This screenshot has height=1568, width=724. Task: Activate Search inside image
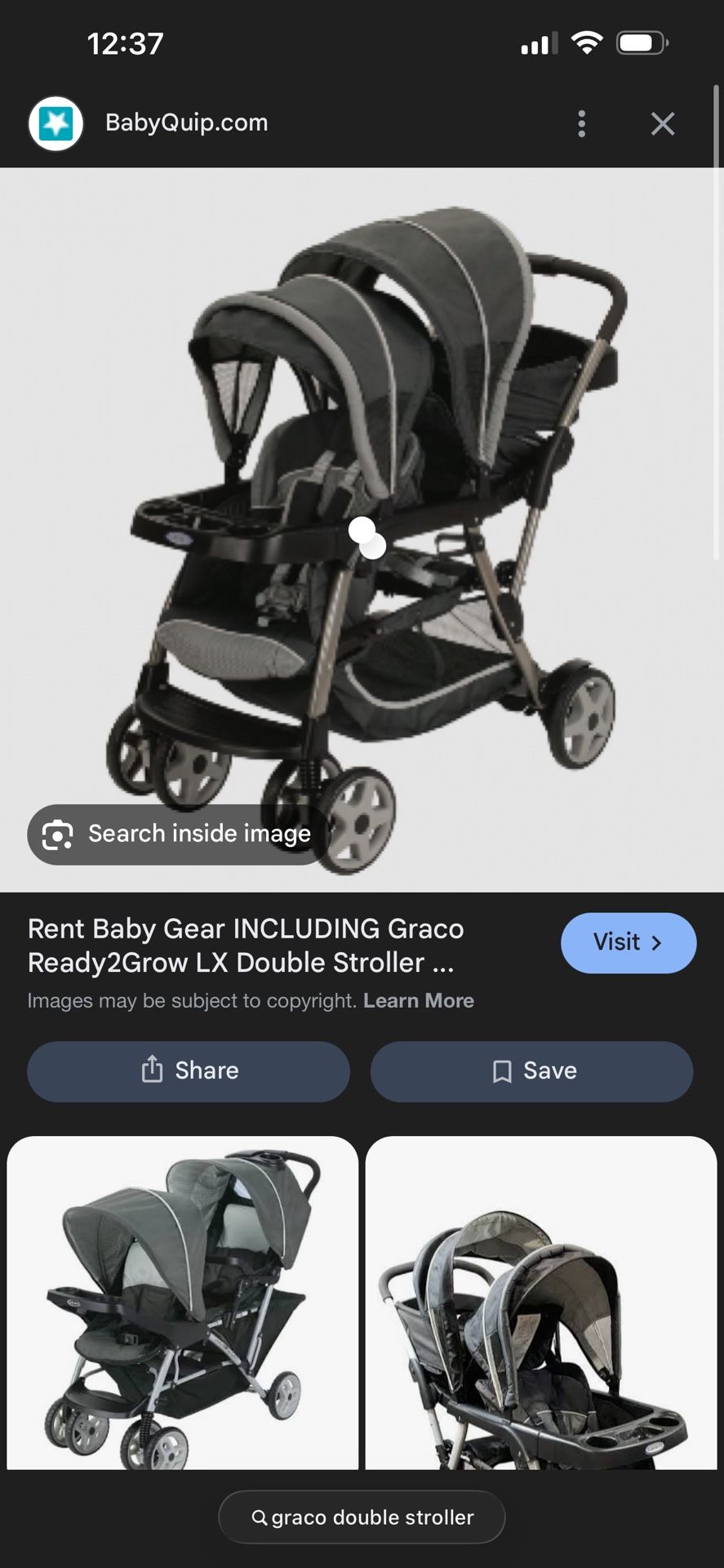click(x=176, y=834)
